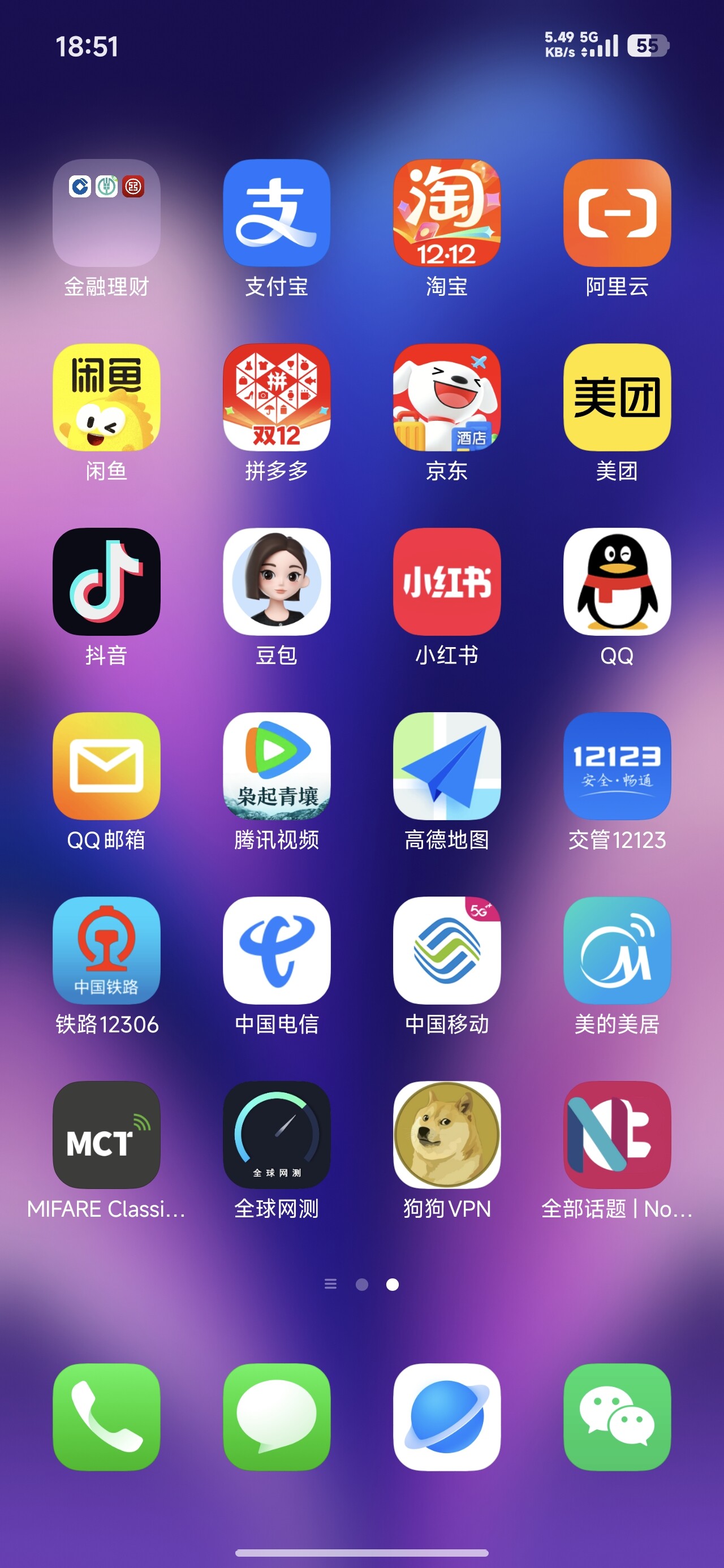Open 狗狗VPN
The image size is (724, 1568).
click(x=446, y=1135)
